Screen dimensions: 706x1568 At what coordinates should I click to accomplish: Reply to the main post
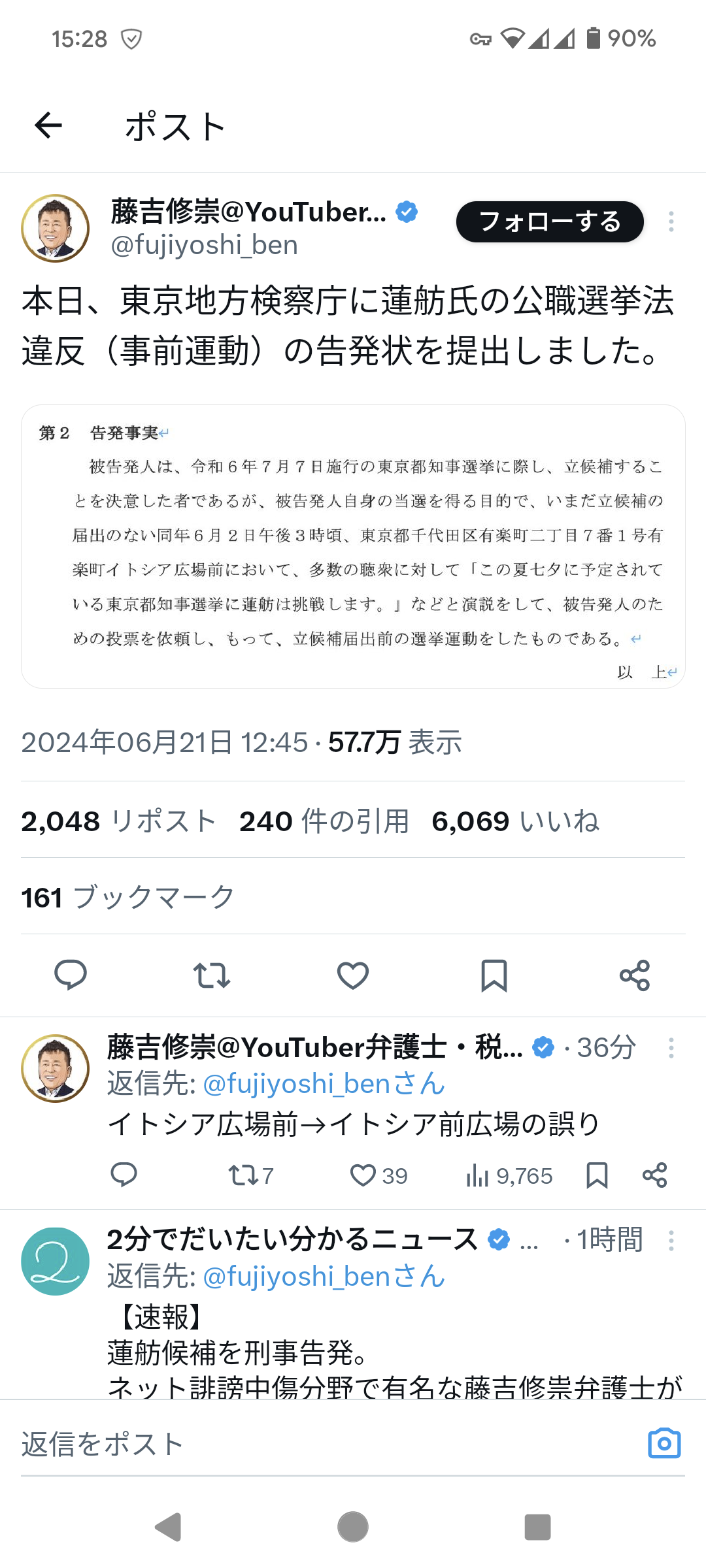click(71, 975)
